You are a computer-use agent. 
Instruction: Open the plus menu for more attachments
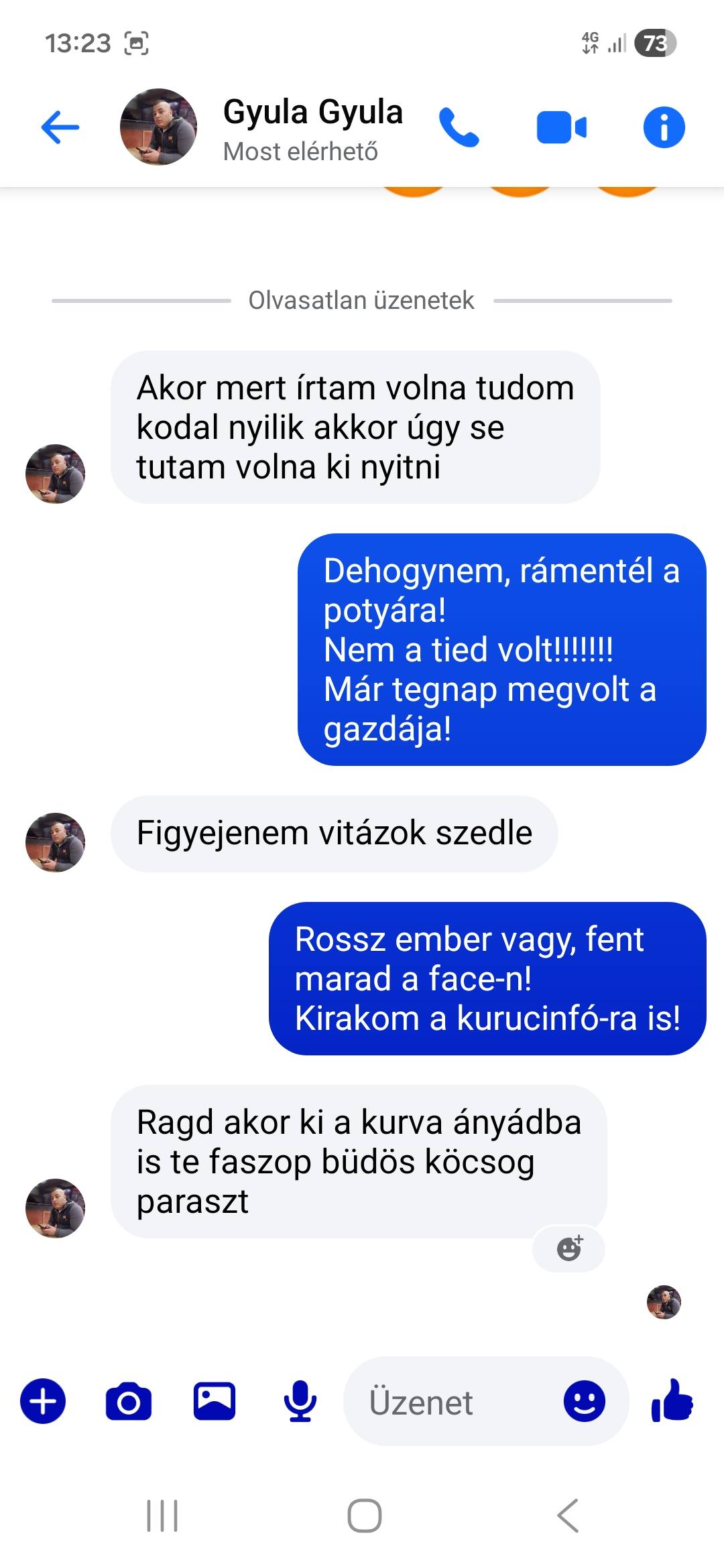(43, 1401)
